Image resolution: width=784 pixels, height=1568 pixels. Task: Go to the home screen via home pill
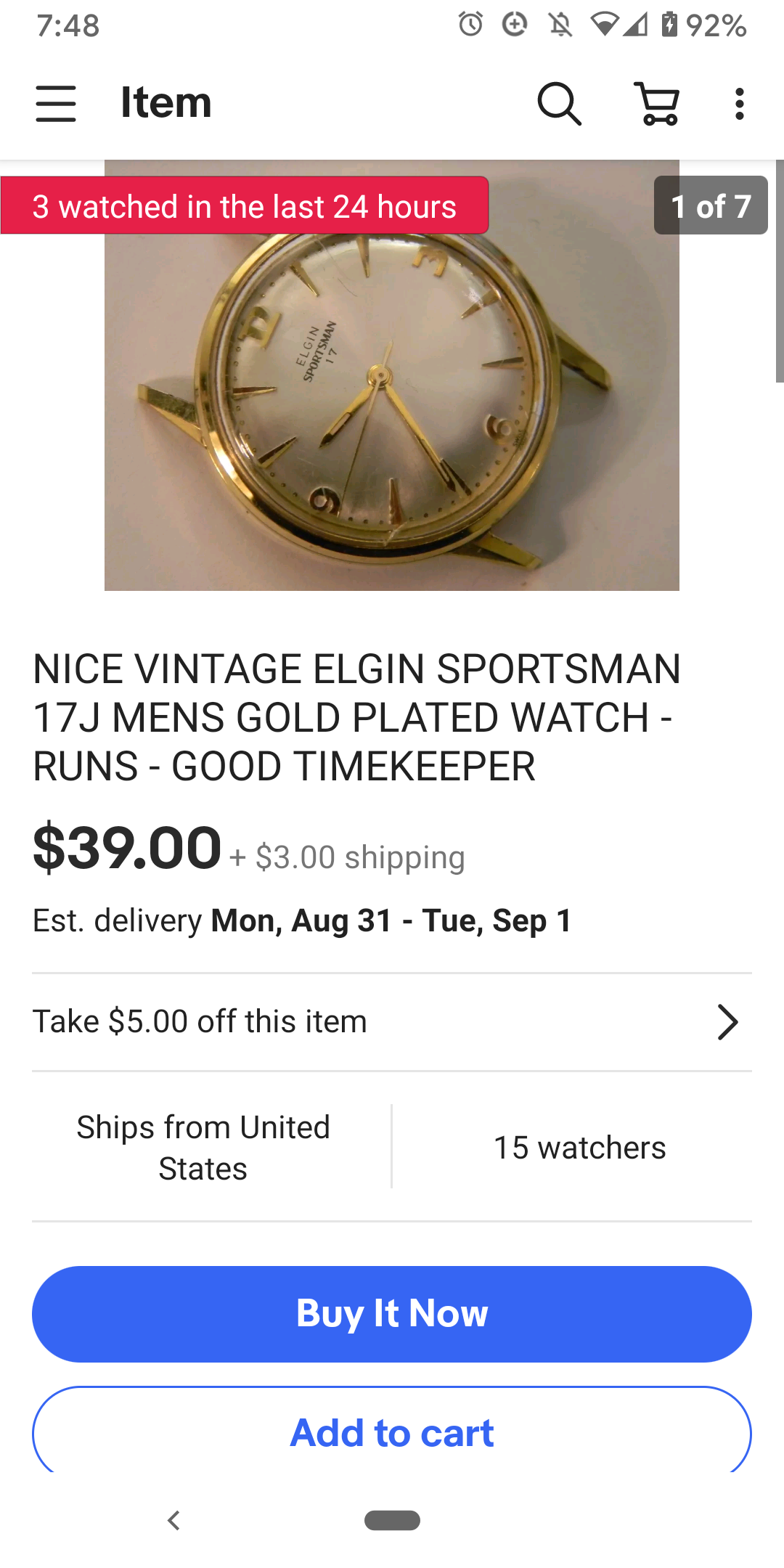pos(392,1520)
